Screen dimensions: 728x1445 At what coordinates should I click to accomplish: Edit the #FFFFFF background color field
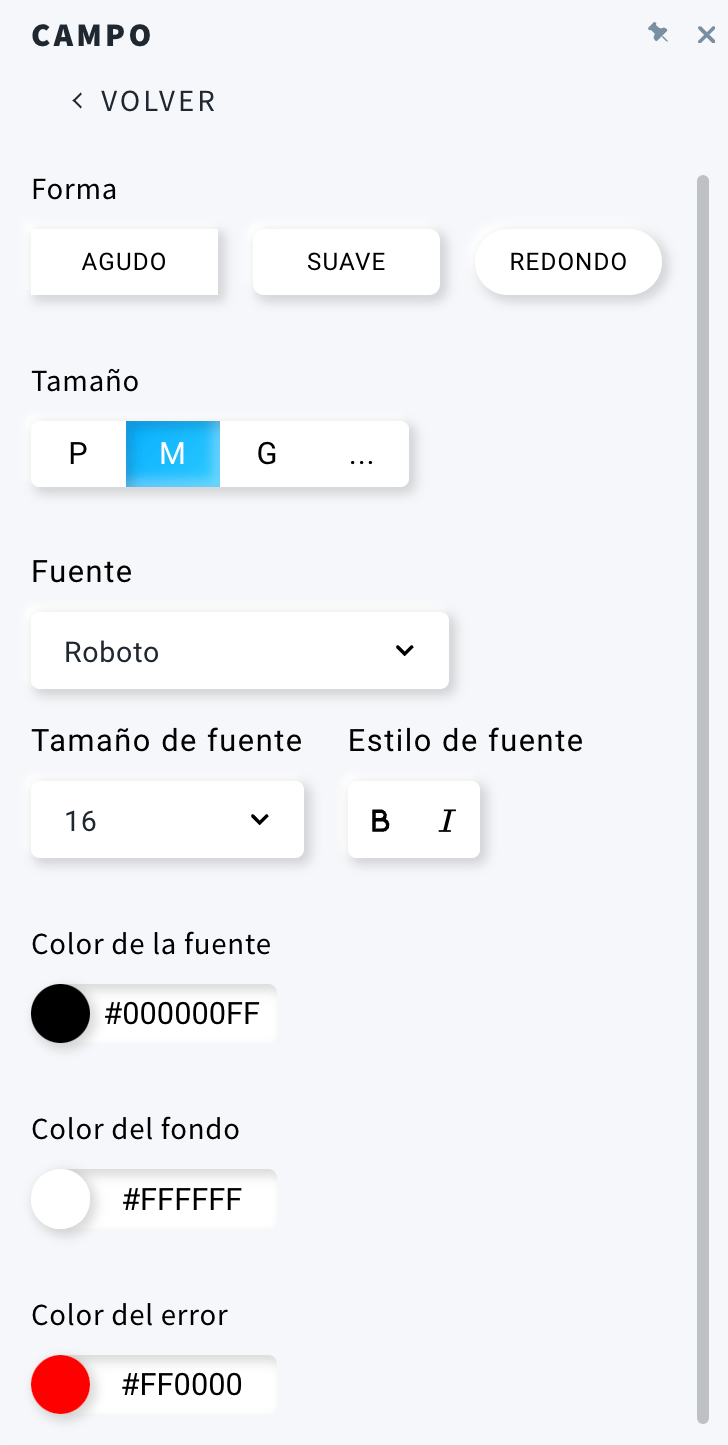(182, 1199)
